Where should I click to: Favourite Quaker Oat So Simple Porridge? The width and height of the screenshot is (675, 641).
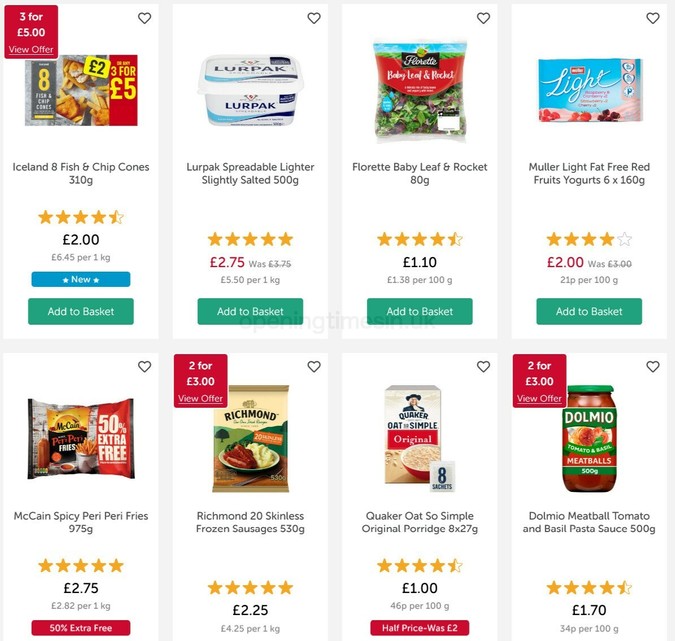[483, 367]
